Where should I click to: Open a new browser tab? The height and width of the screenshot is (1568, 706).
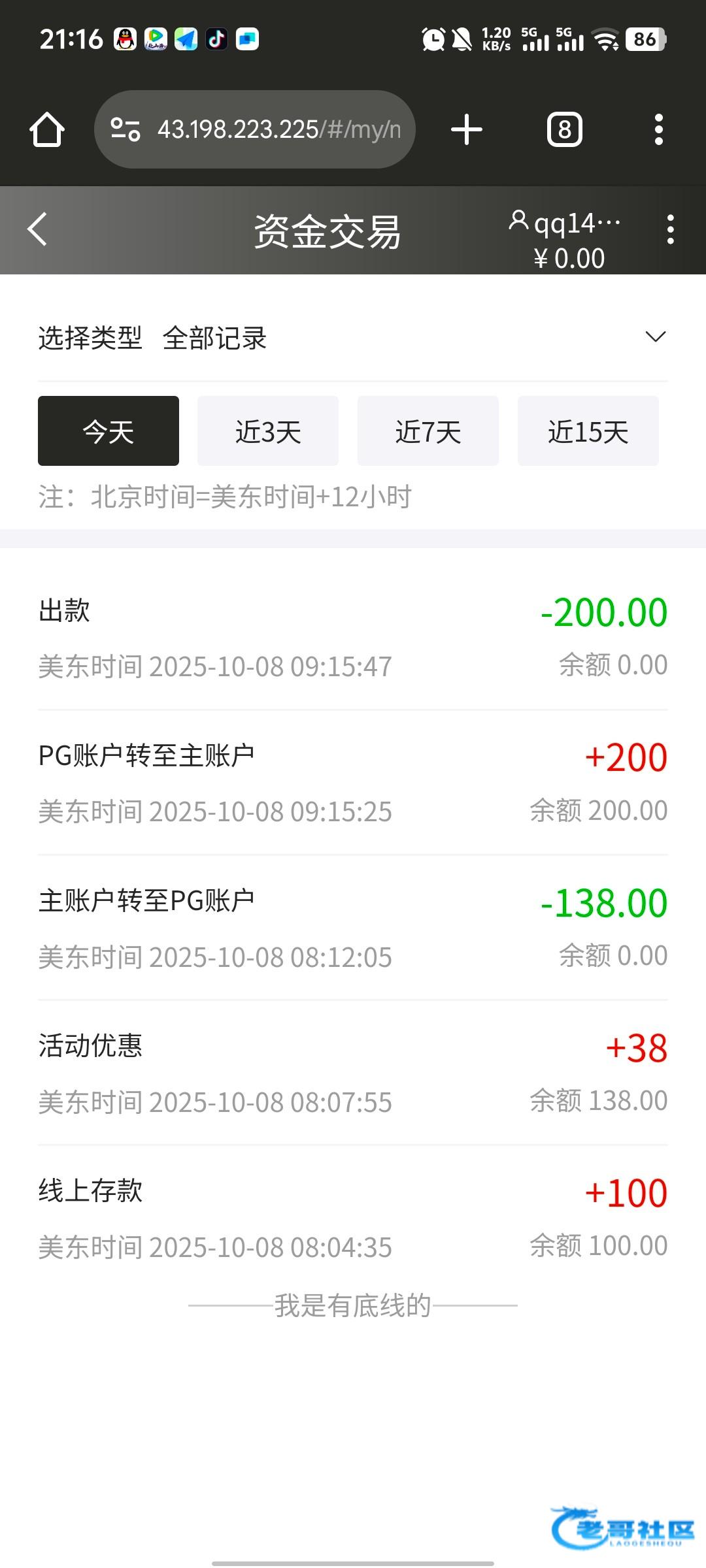coord(467,129)
